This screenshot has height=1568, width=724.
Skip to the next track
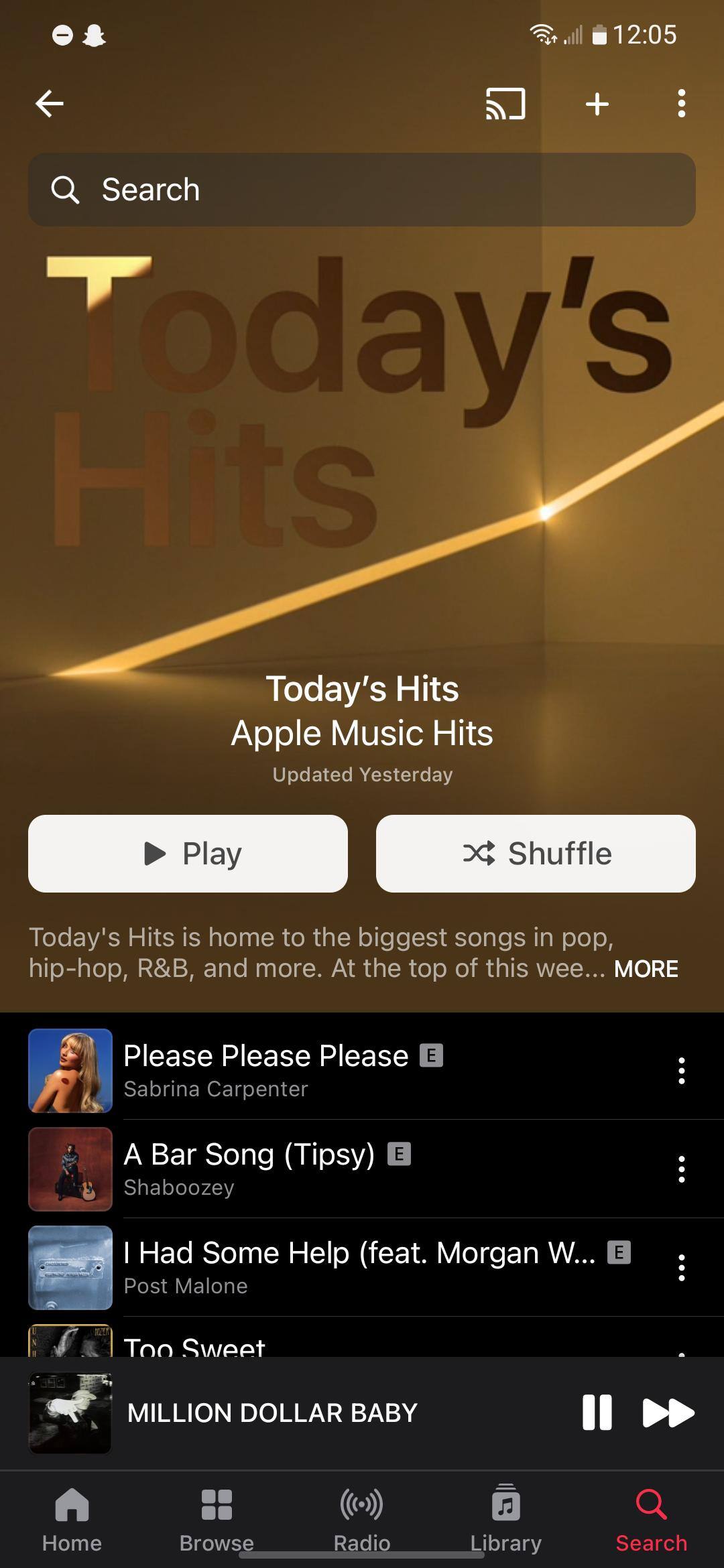(x=668, y=1412)
